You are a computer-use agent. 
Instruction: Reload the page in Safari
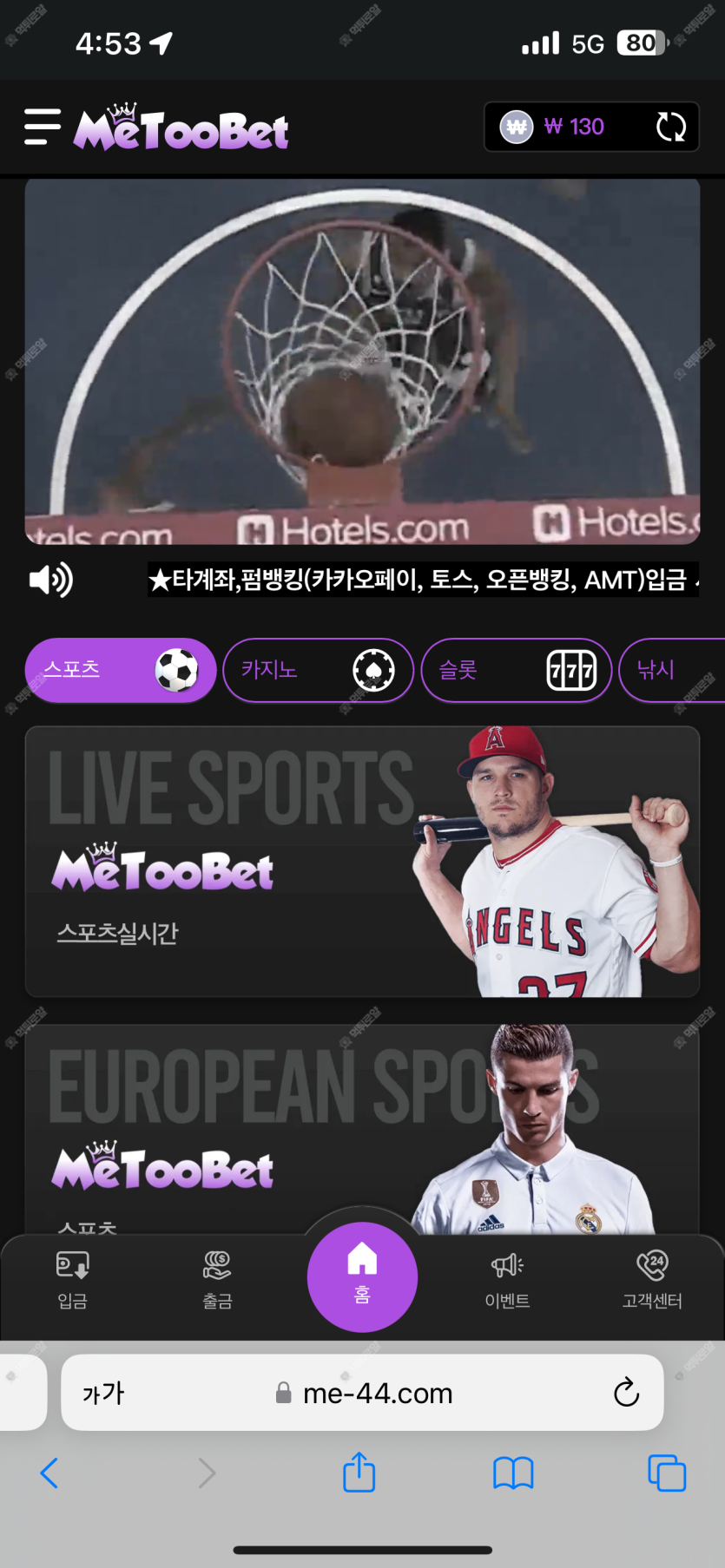coord(626,1394)
